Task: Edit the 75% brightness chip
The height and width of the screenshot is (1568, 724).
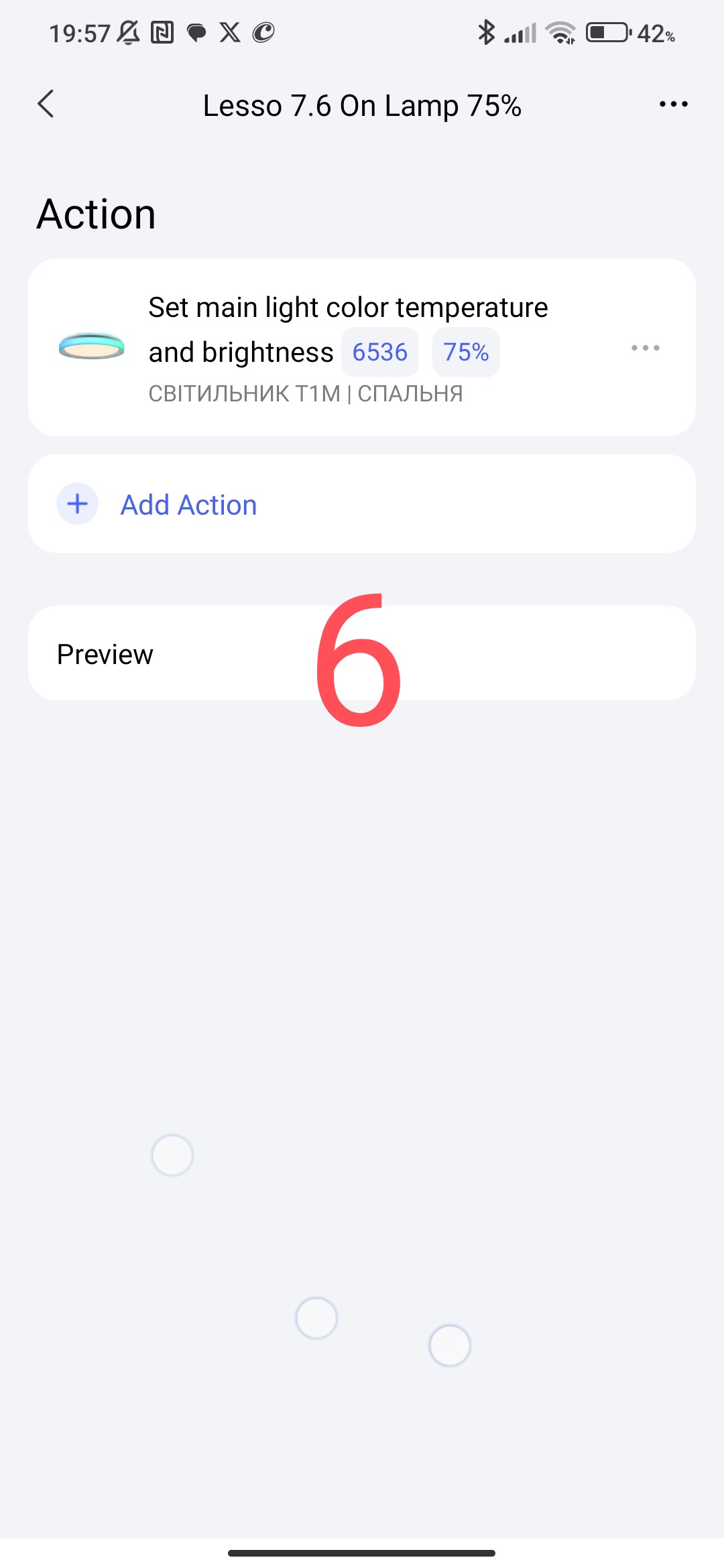Action: coord(466,352)
